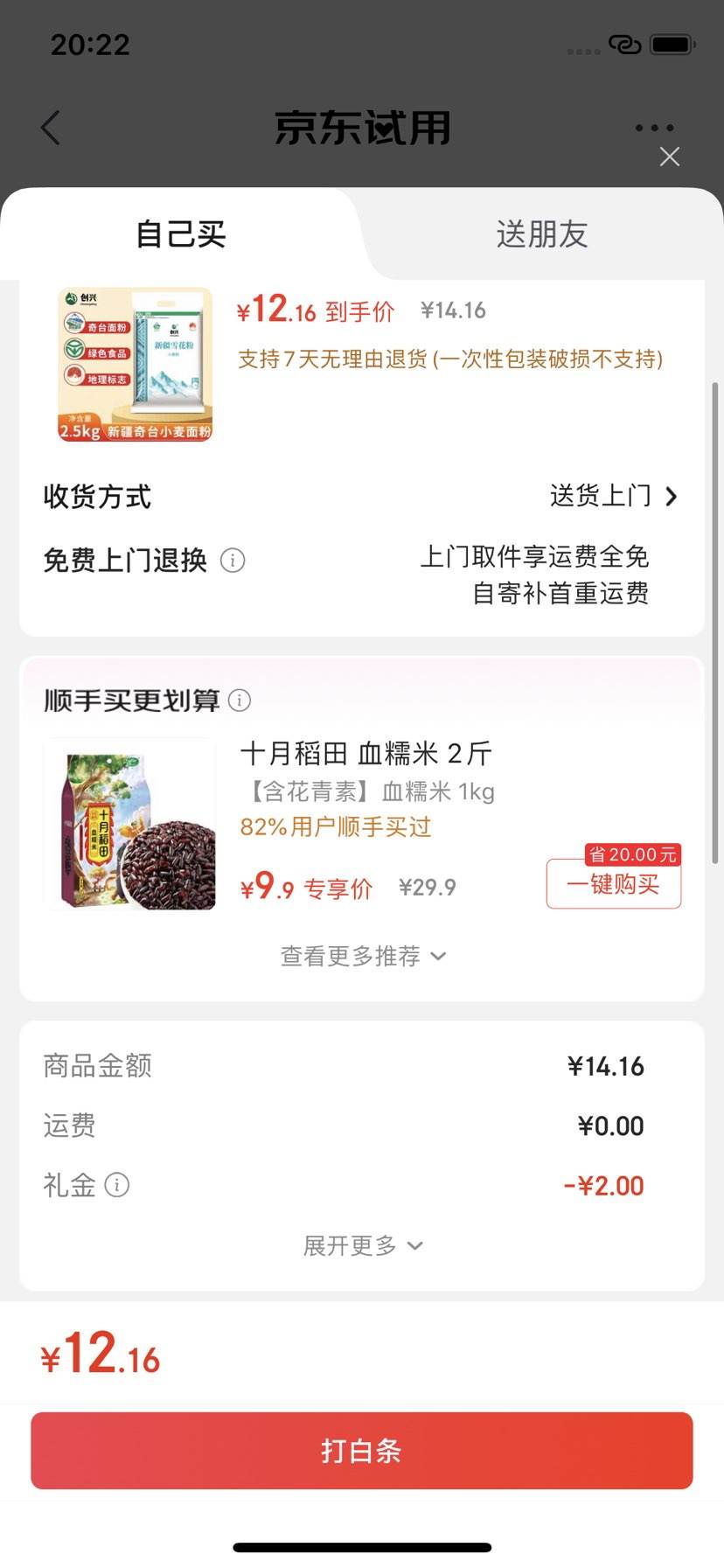The width and height of the screenshot is (724, 1568).
Task: Open the three-dot overflow menu
Action: tap(654, 128)
